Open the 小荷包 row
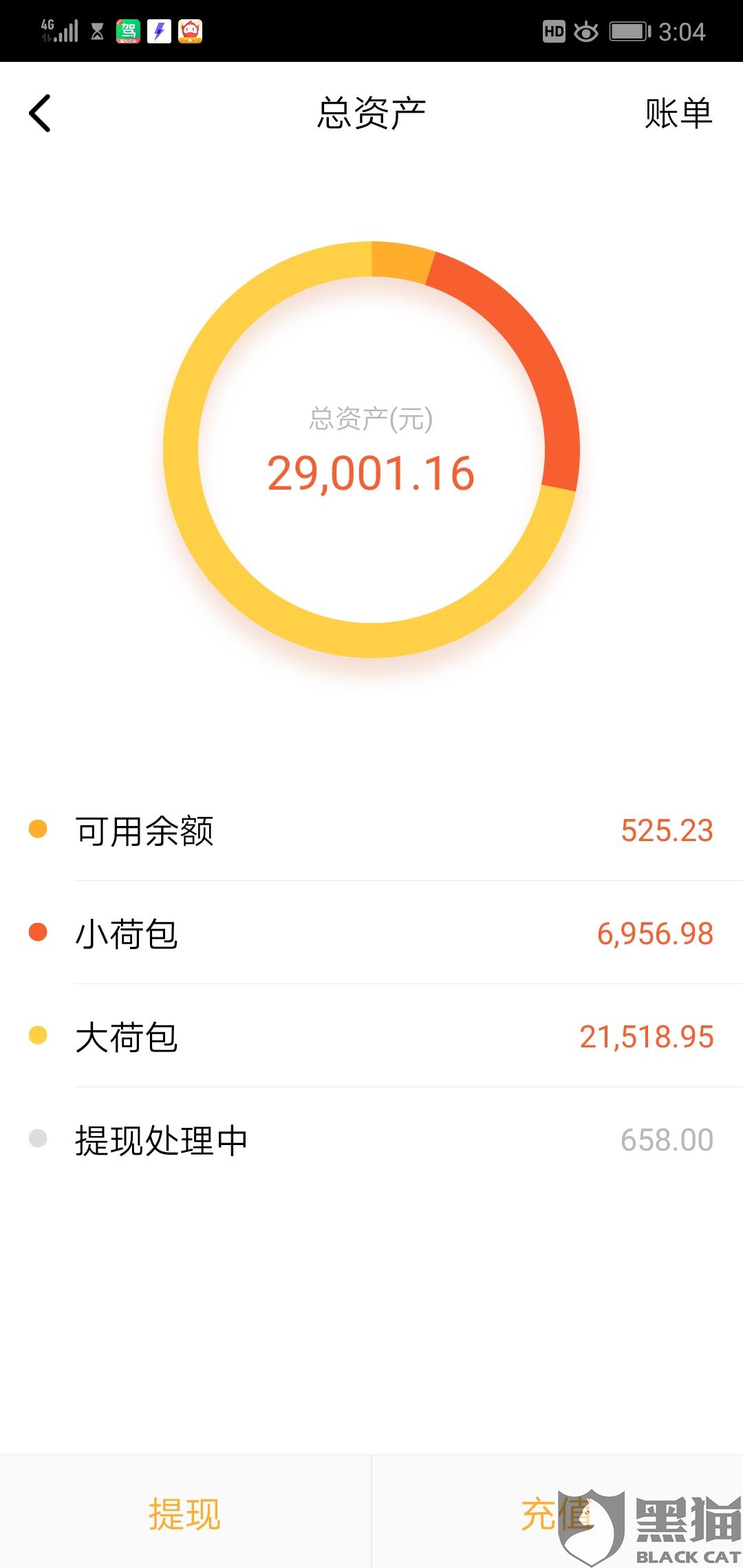The image size is (743, 1568). 371,934
